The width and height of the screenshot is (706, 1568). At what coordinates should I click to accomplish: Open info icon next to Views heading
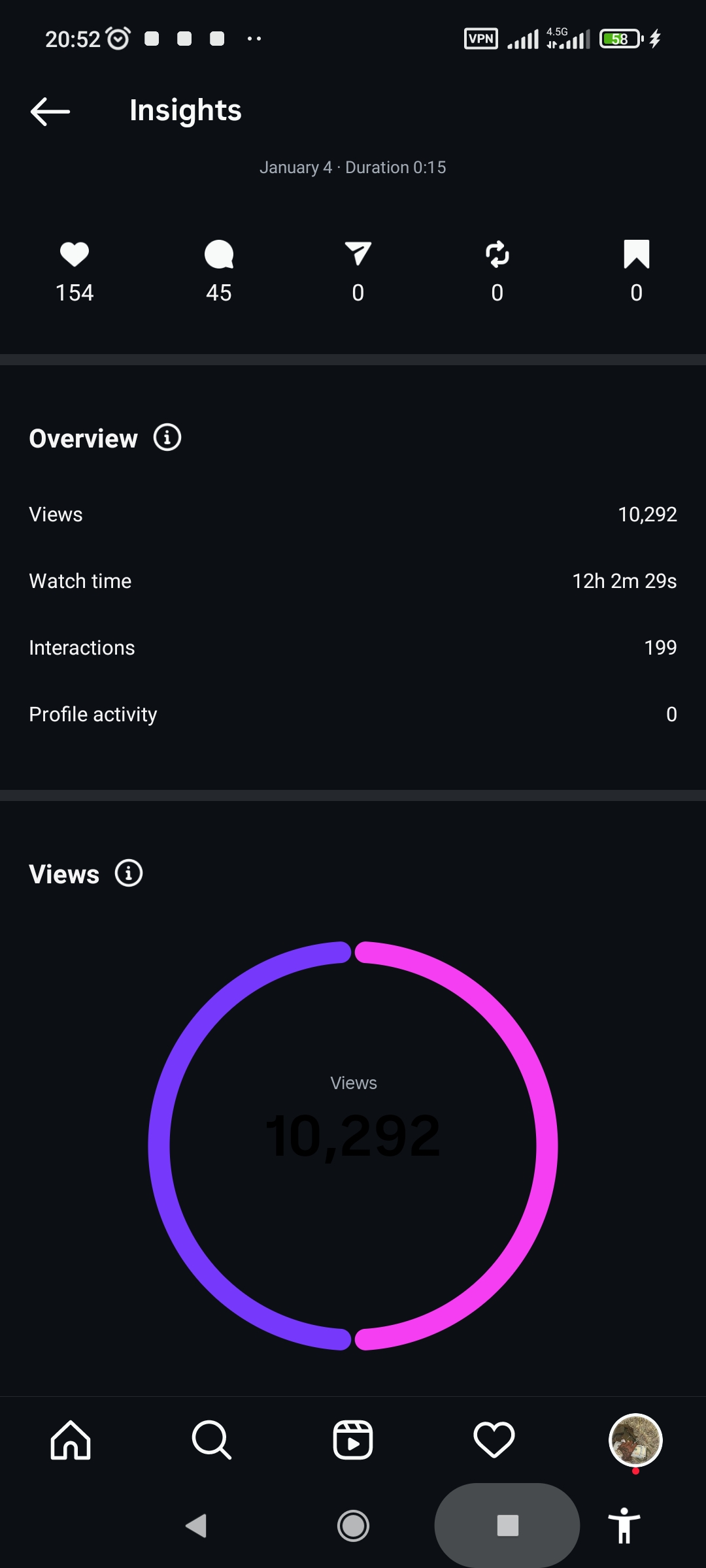[129, 874]
